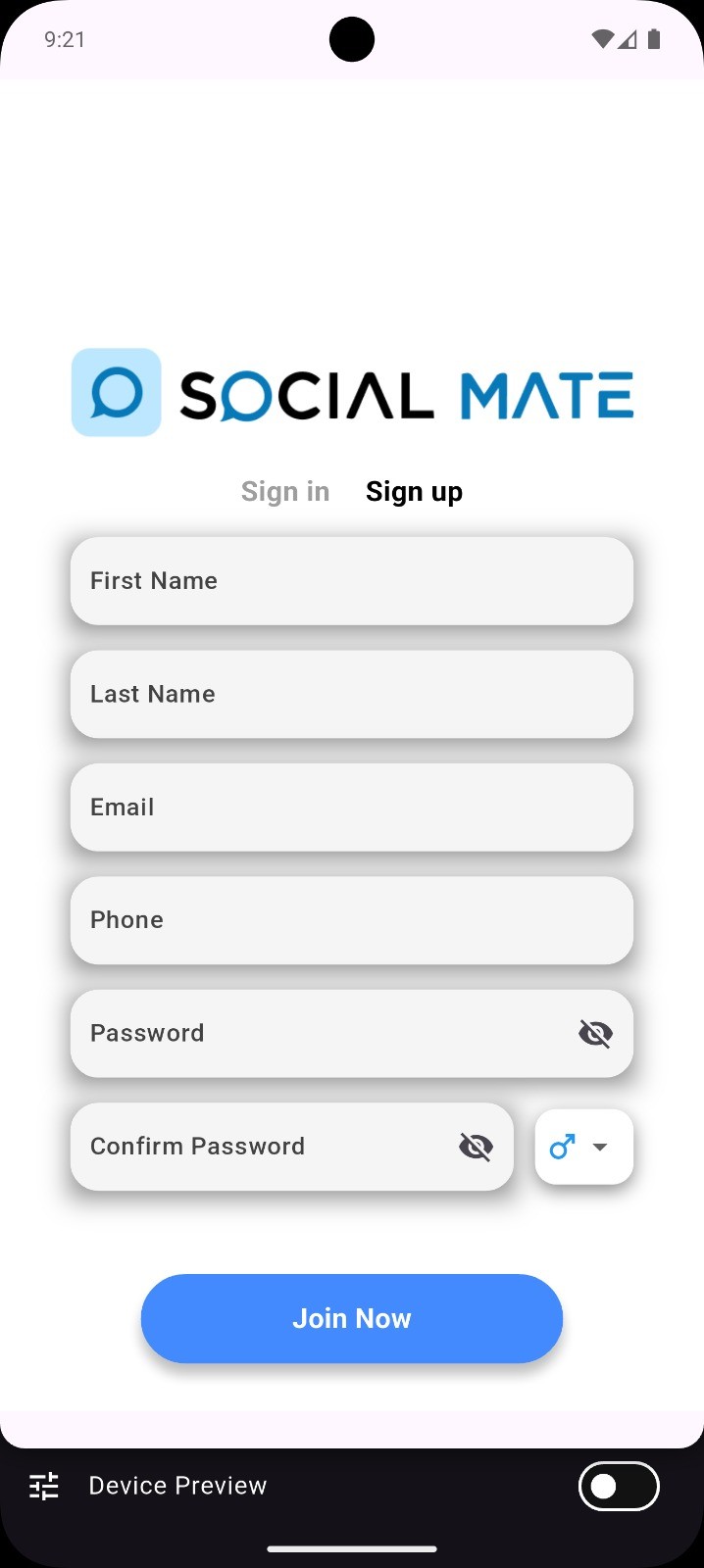Open the gender dropdown
Image resolution: width=704 pixels, height=1568 pixels.
tap(583, 1147)
